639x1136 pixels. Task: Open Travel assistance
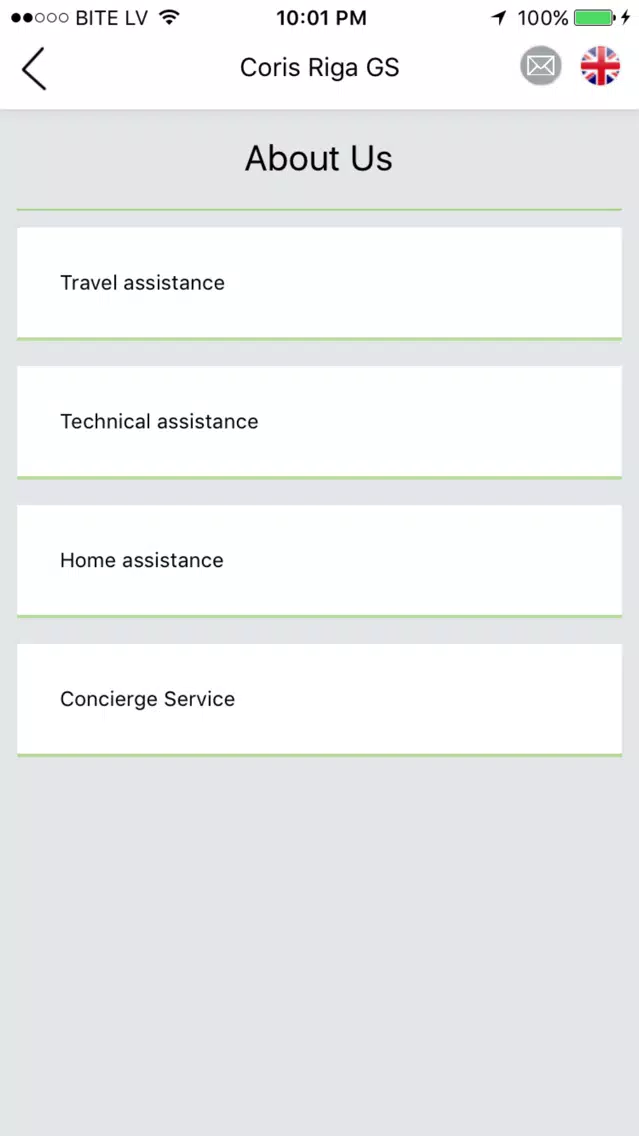[320, 283]
